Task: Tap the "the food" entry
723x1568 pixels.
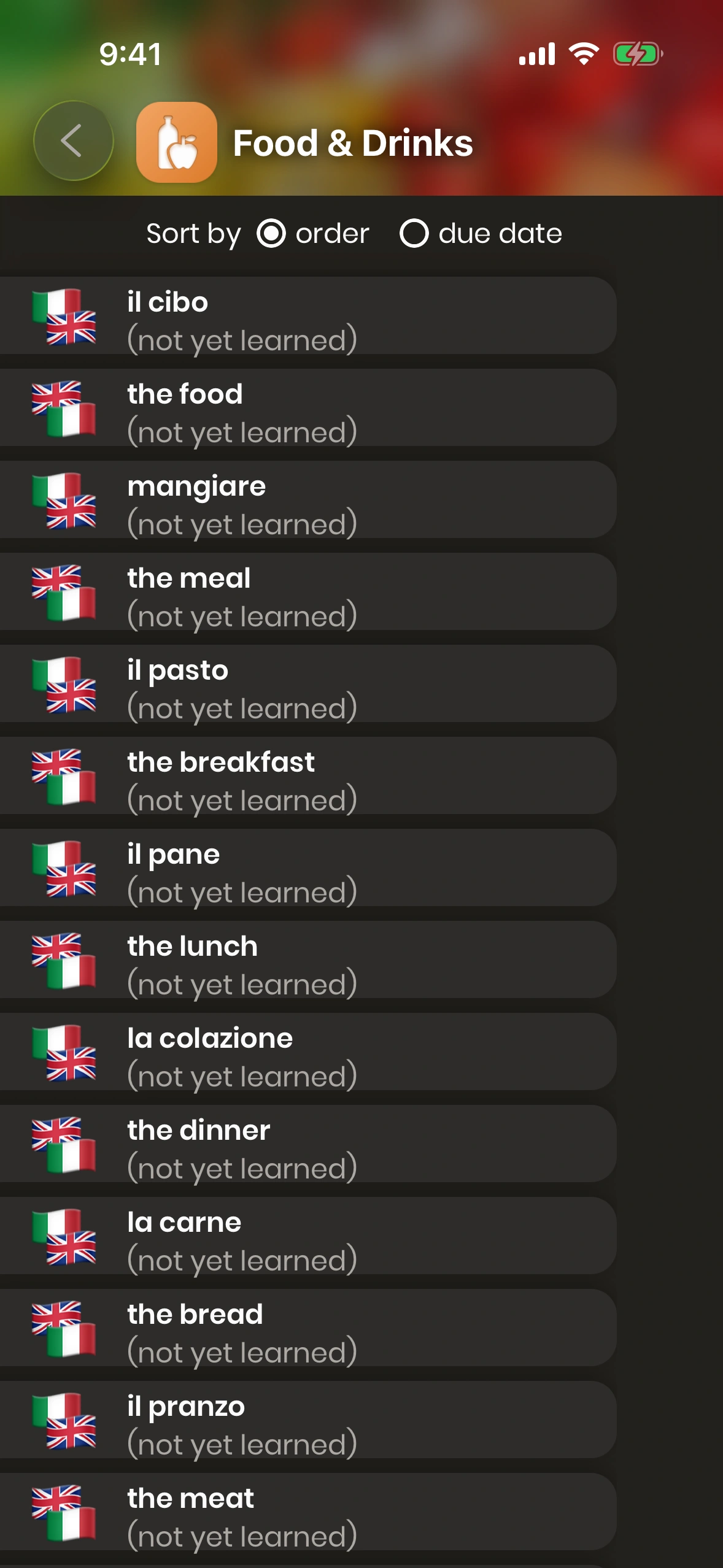Action: point(307,409)
